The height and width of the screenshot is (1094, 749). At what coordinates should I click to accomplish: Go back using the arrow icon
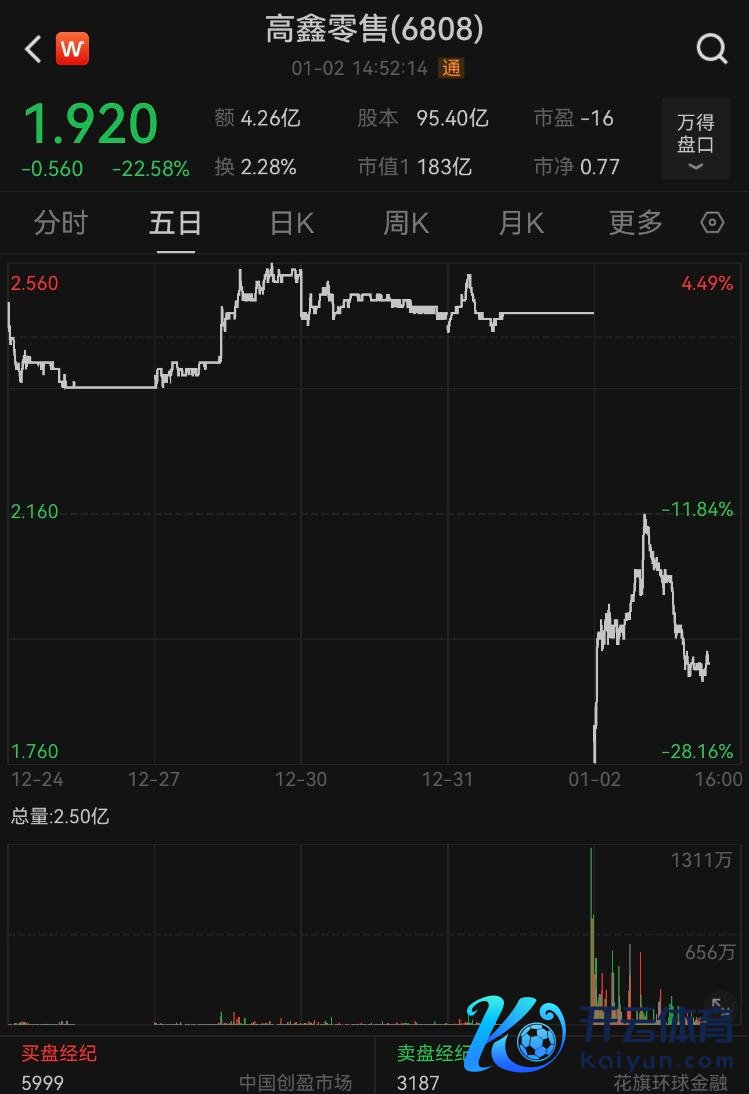[x=33, y=48]
